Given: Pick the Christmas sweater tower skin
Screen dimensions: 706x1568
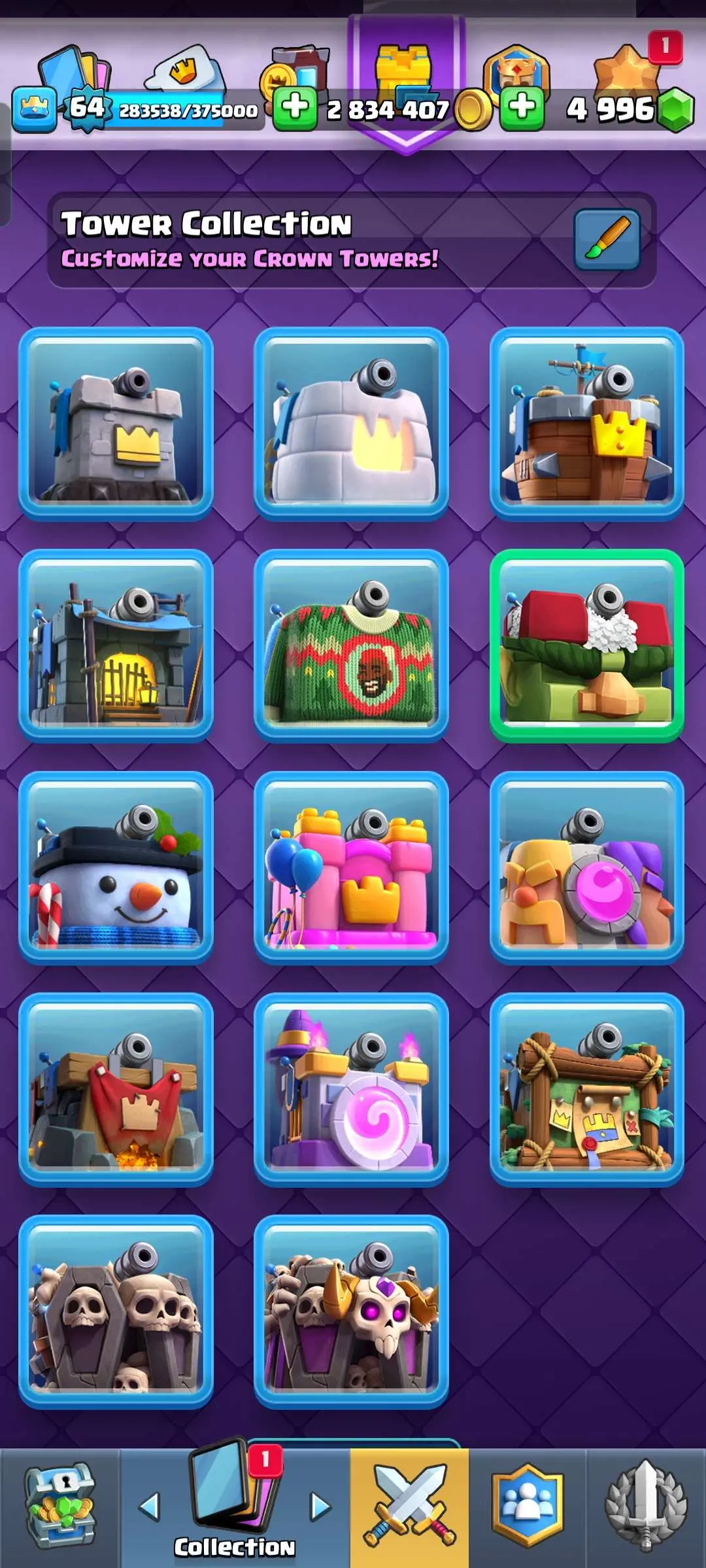Looking at the screenshot, I should point(351,645).
